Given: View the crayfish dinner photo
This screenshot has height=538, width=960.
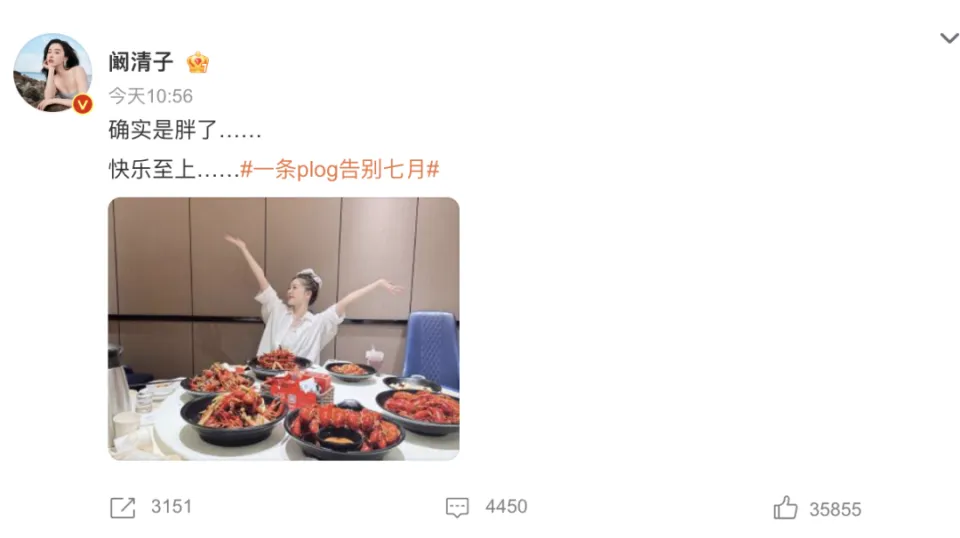Looking at the screenshot, I should click(x=284, y=329).
